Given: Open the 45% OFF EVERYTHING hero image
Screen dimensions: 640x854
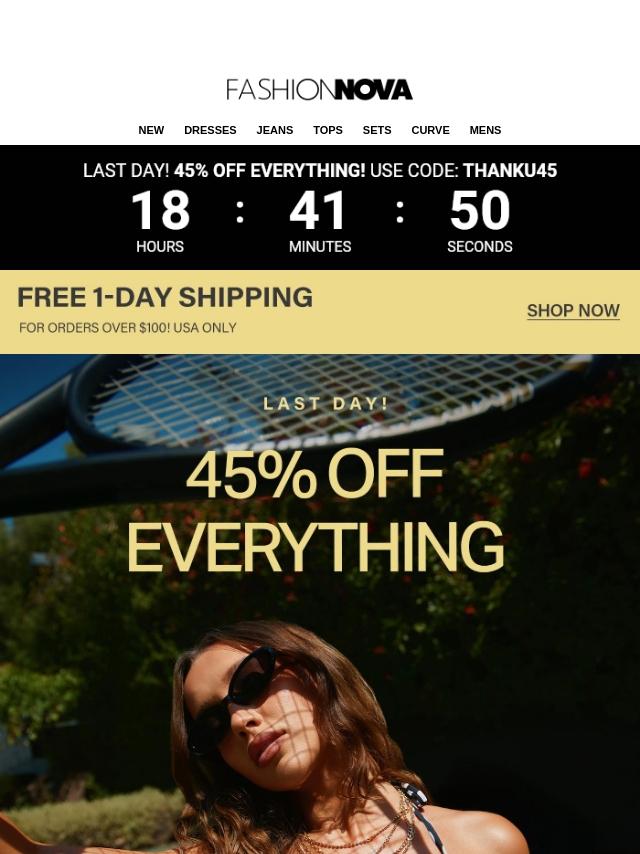Looking at the screenshot, I should [x=320, y=604].
